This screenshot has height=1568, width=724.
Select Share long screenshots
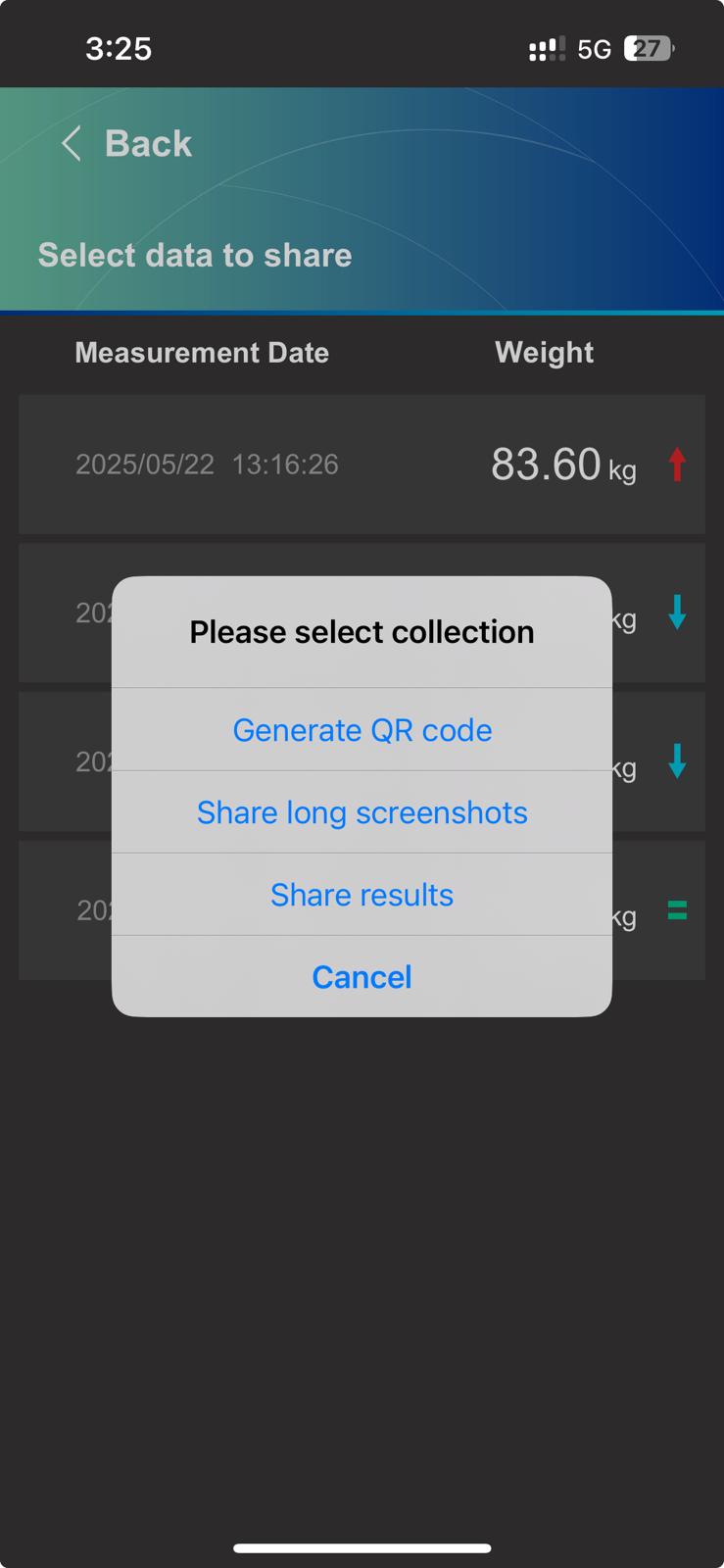362,812
